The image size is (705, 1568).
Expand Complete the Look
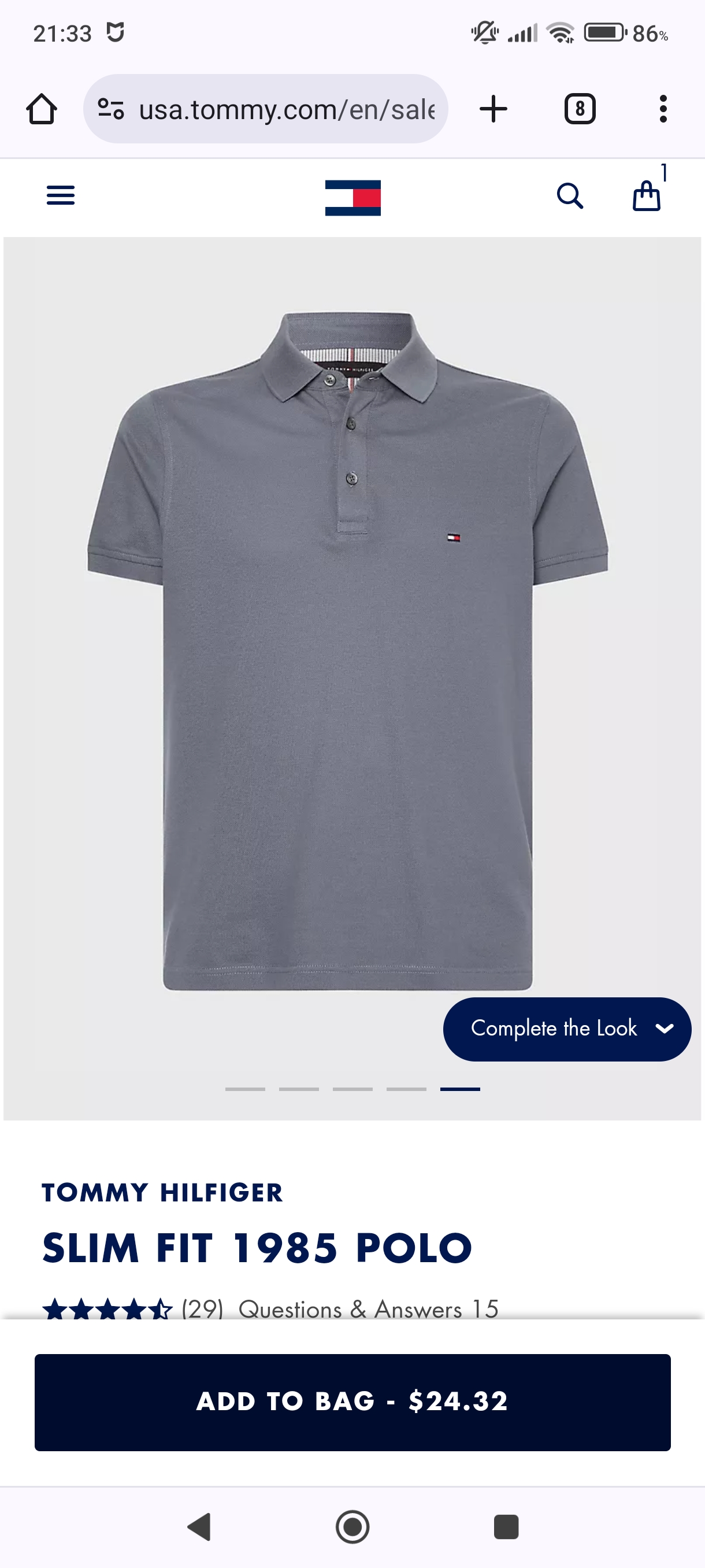tap(567, 1029)
